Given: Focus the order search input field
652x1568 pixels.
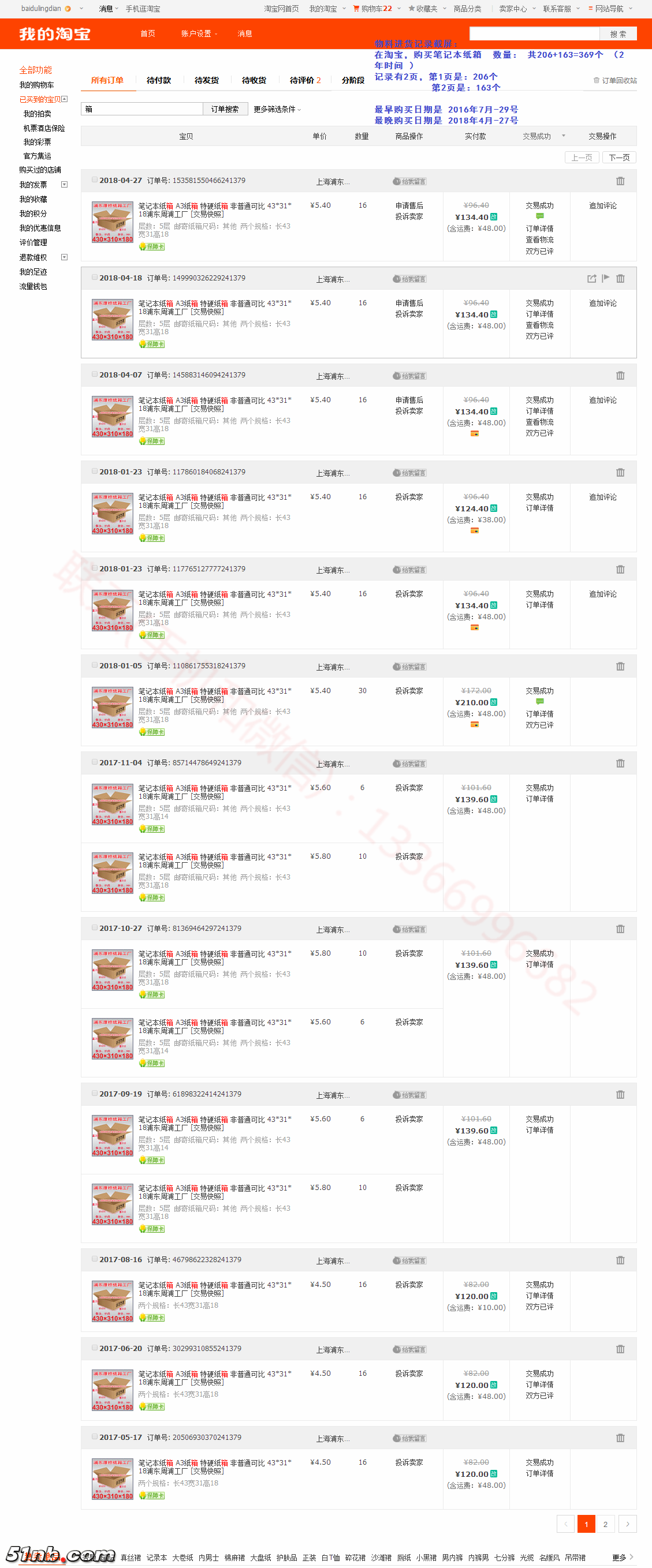Looking at the screenshot, I should point(141,109).
